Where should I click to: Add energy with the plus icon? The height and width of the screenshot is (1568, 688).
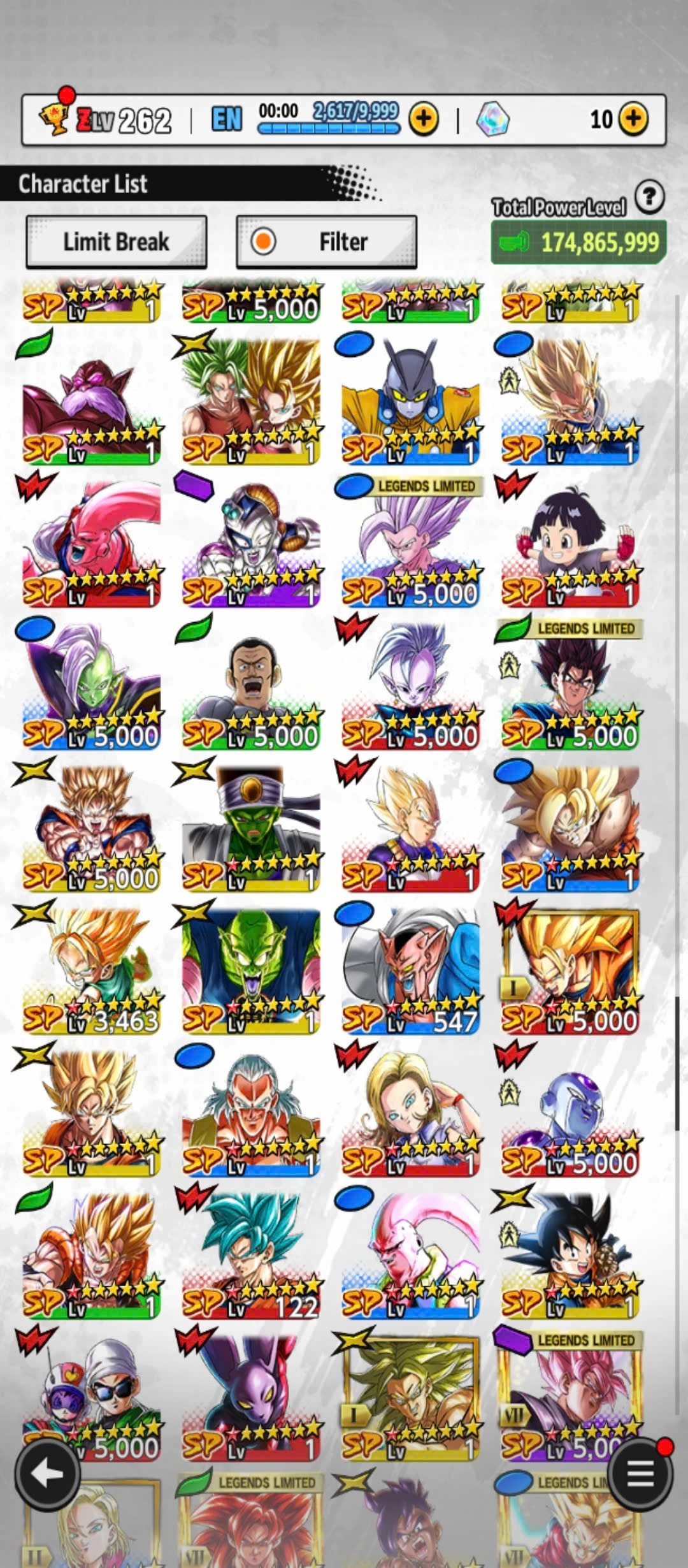pos(424,119)
